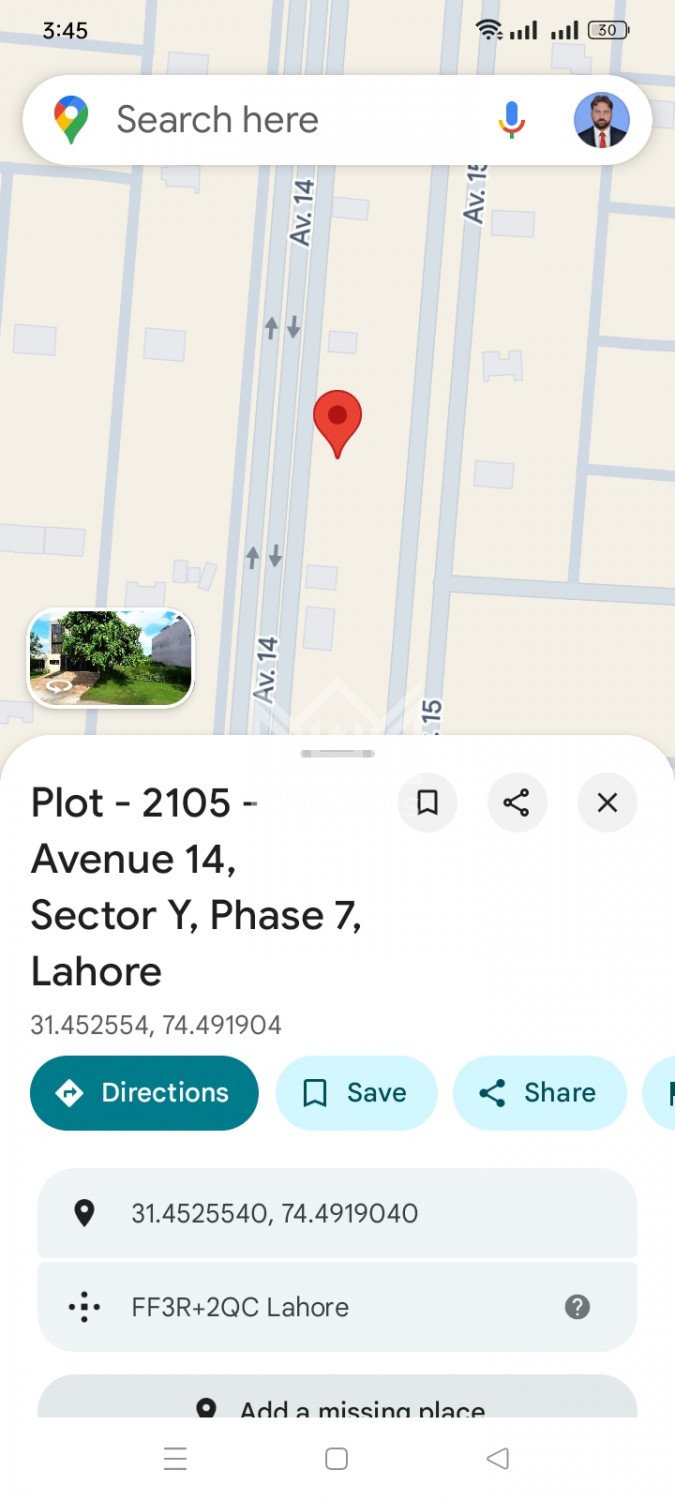The width and height of the screenshot is (675, 1500).
Task: Go back with the system back button
Action: coord(498,1459)
